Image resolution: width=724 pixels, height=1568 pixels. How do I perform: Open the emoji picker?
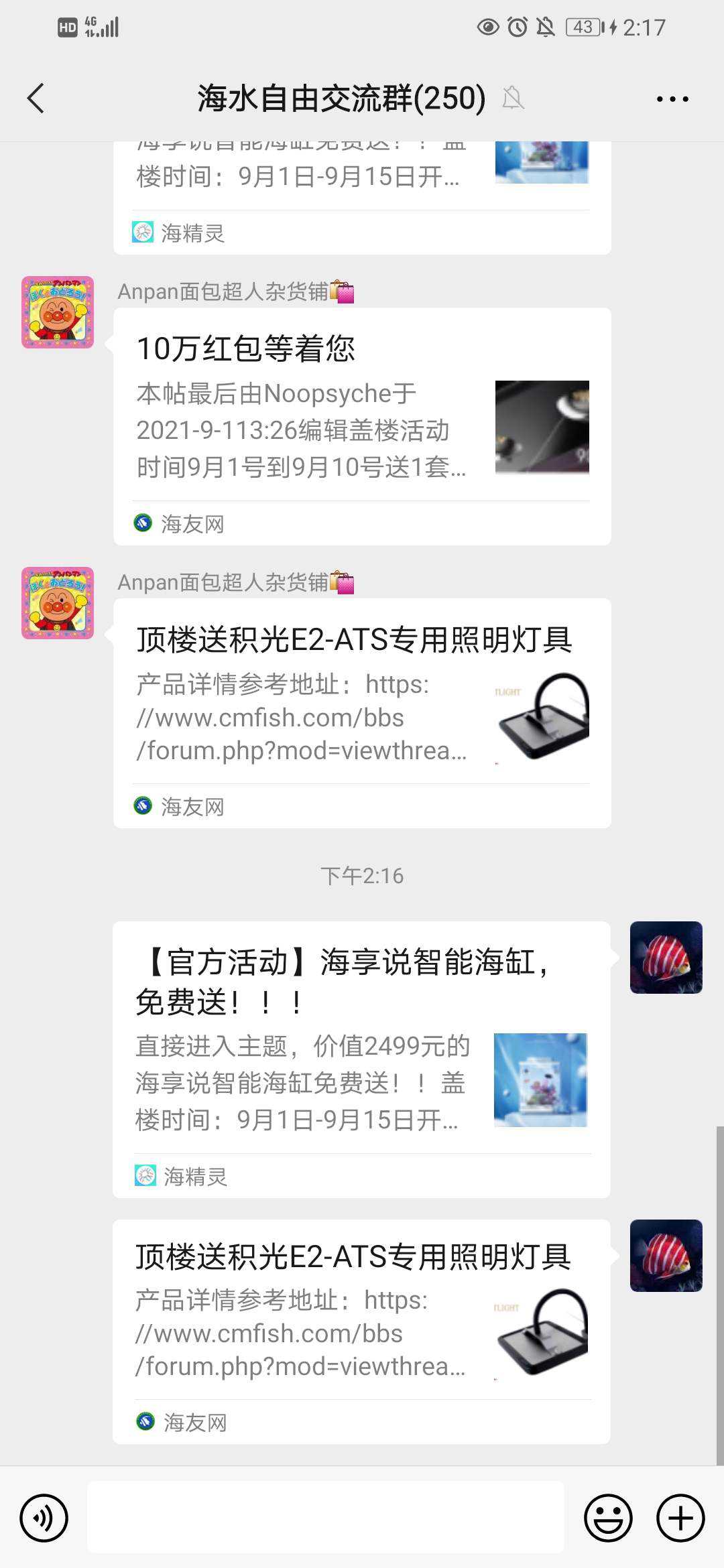(x=608, y=1518)
